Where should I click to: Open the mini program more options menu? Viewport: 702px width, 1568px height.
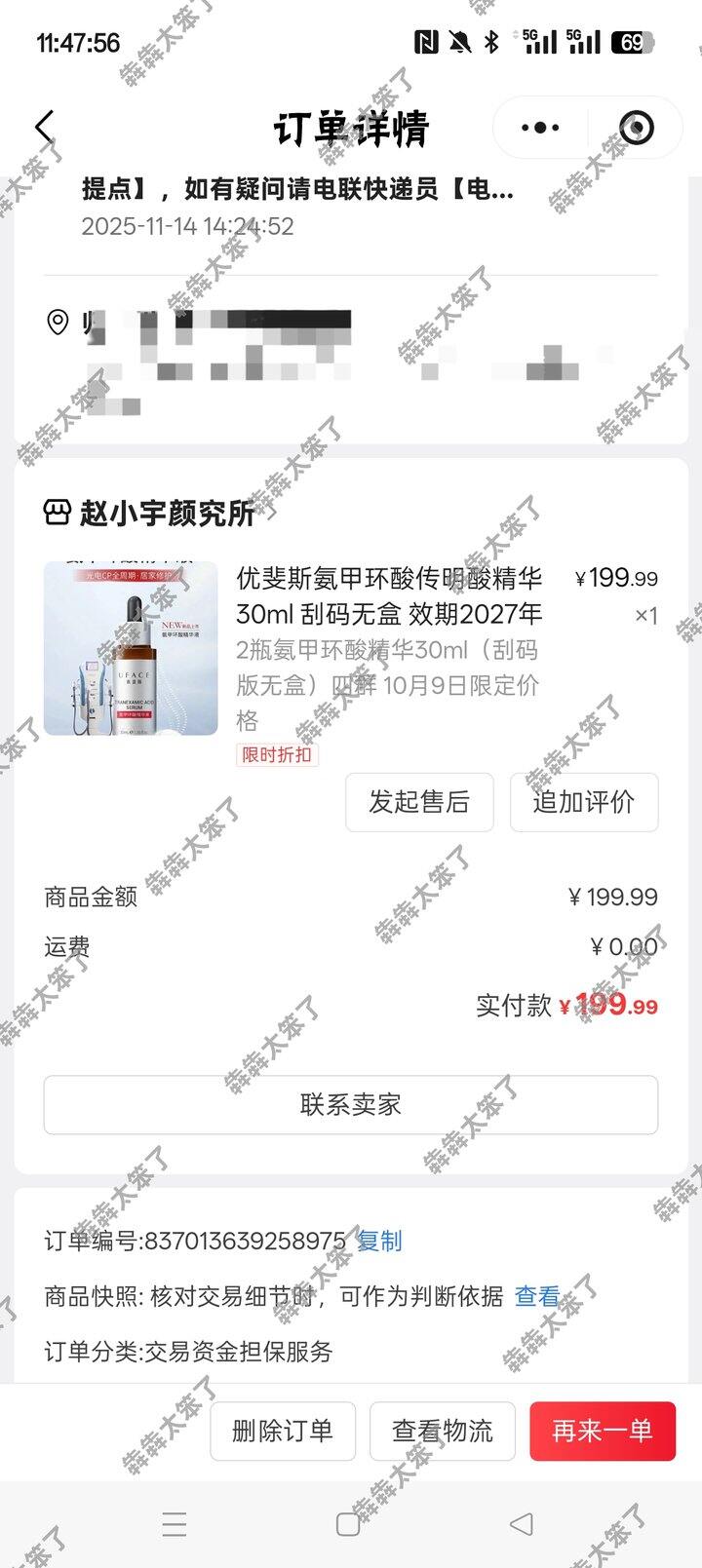(540, 128)
